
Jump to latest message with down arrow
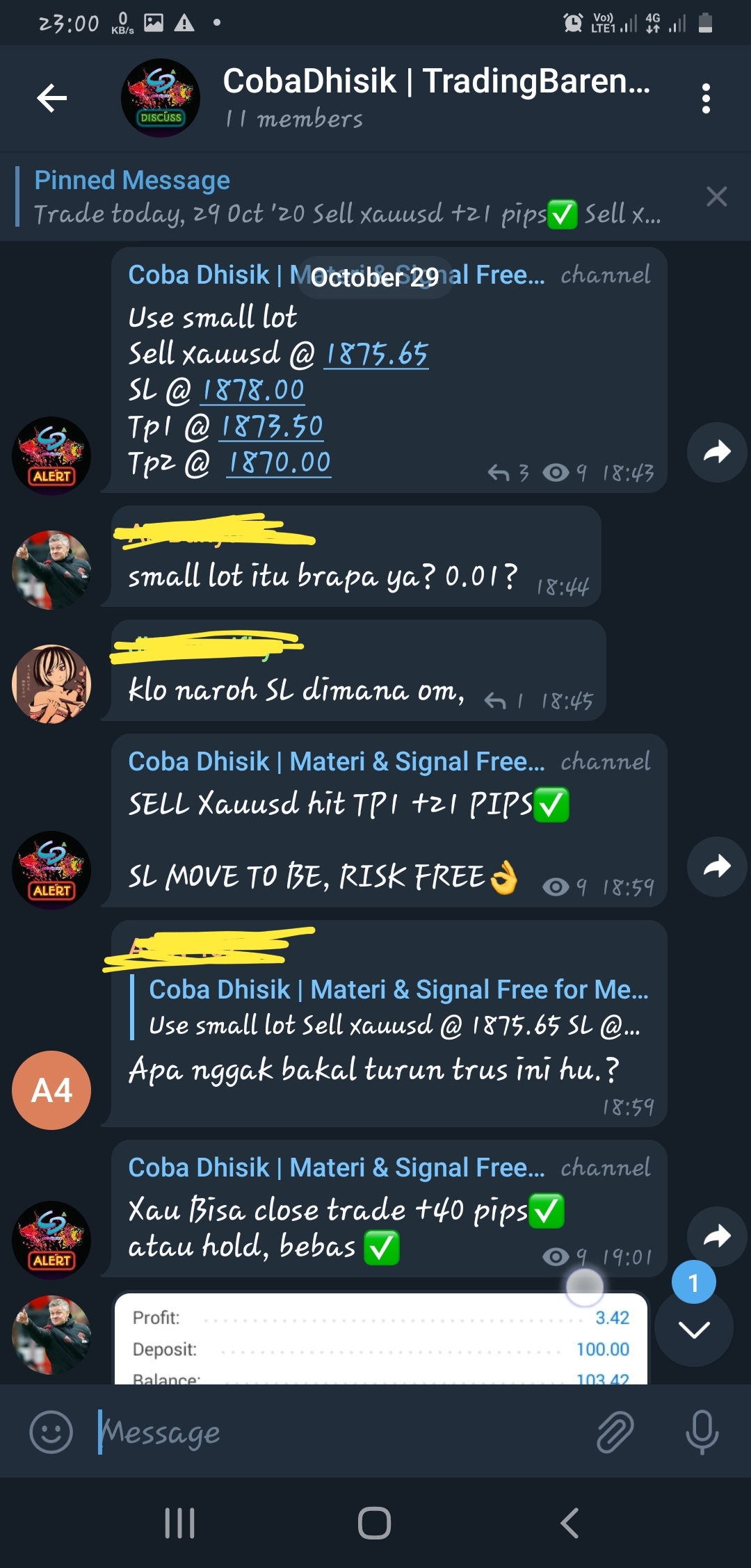[x=694, y=1329]
